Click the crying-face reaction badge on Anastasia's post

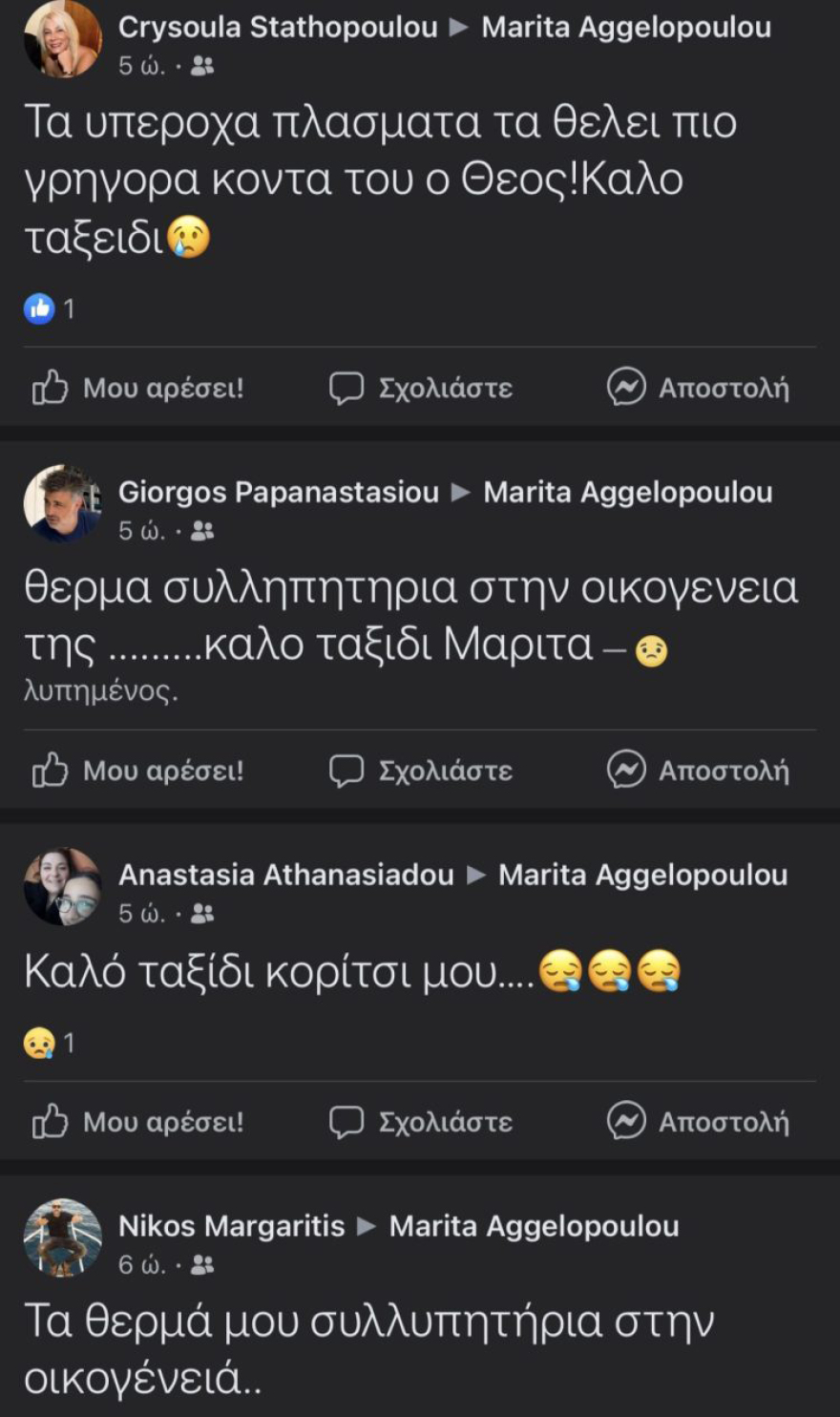coord(40,1042)
